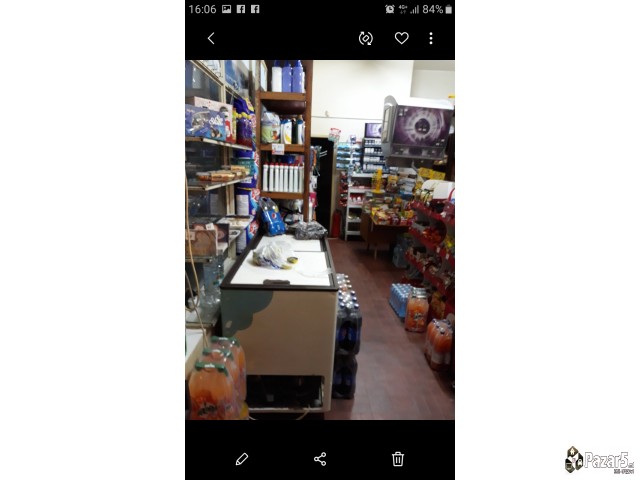Screen dimensions: 640x480
Task: Delete this photo with the trash icon
Action: pos(398,459)
